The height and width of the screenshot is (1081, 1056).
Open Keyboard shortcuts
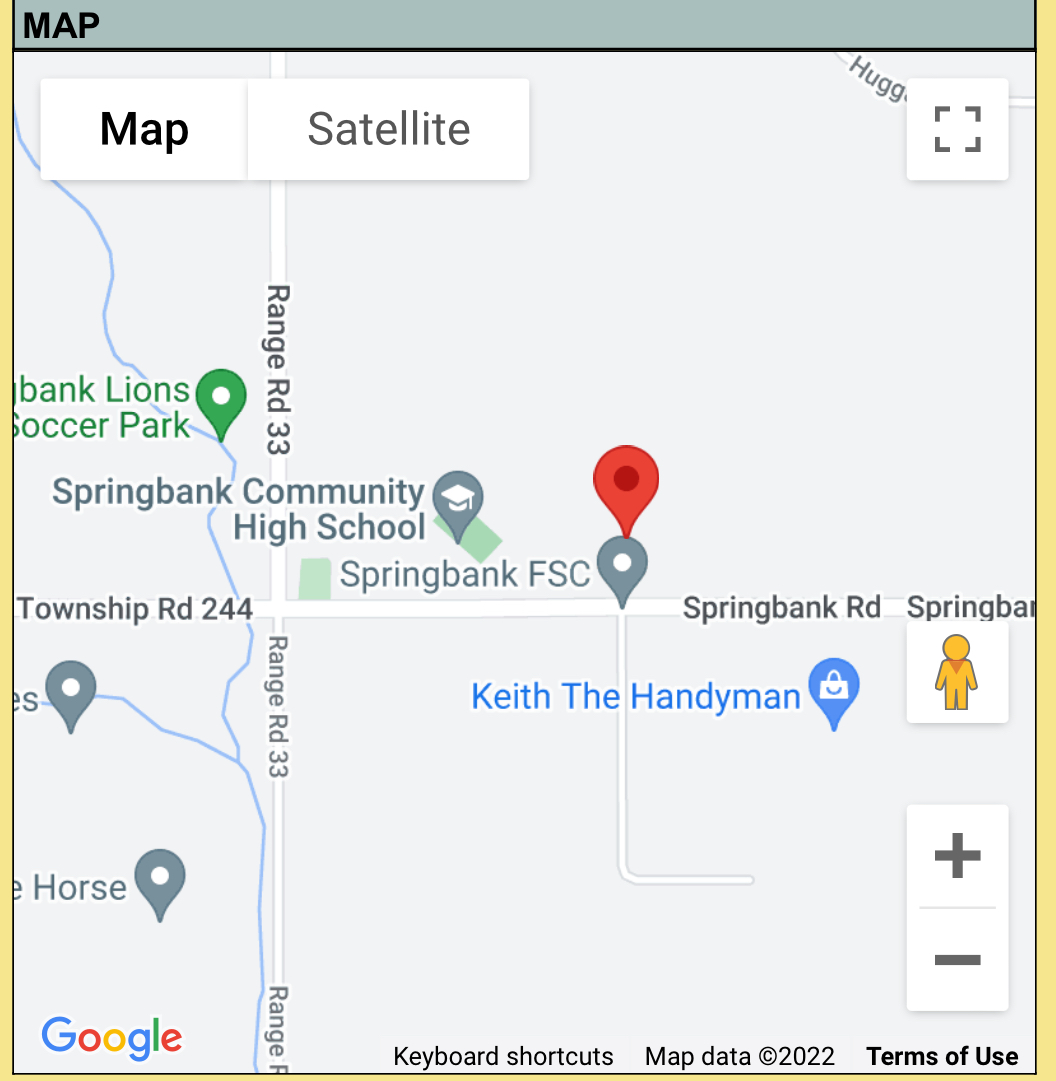(503, 1056)
